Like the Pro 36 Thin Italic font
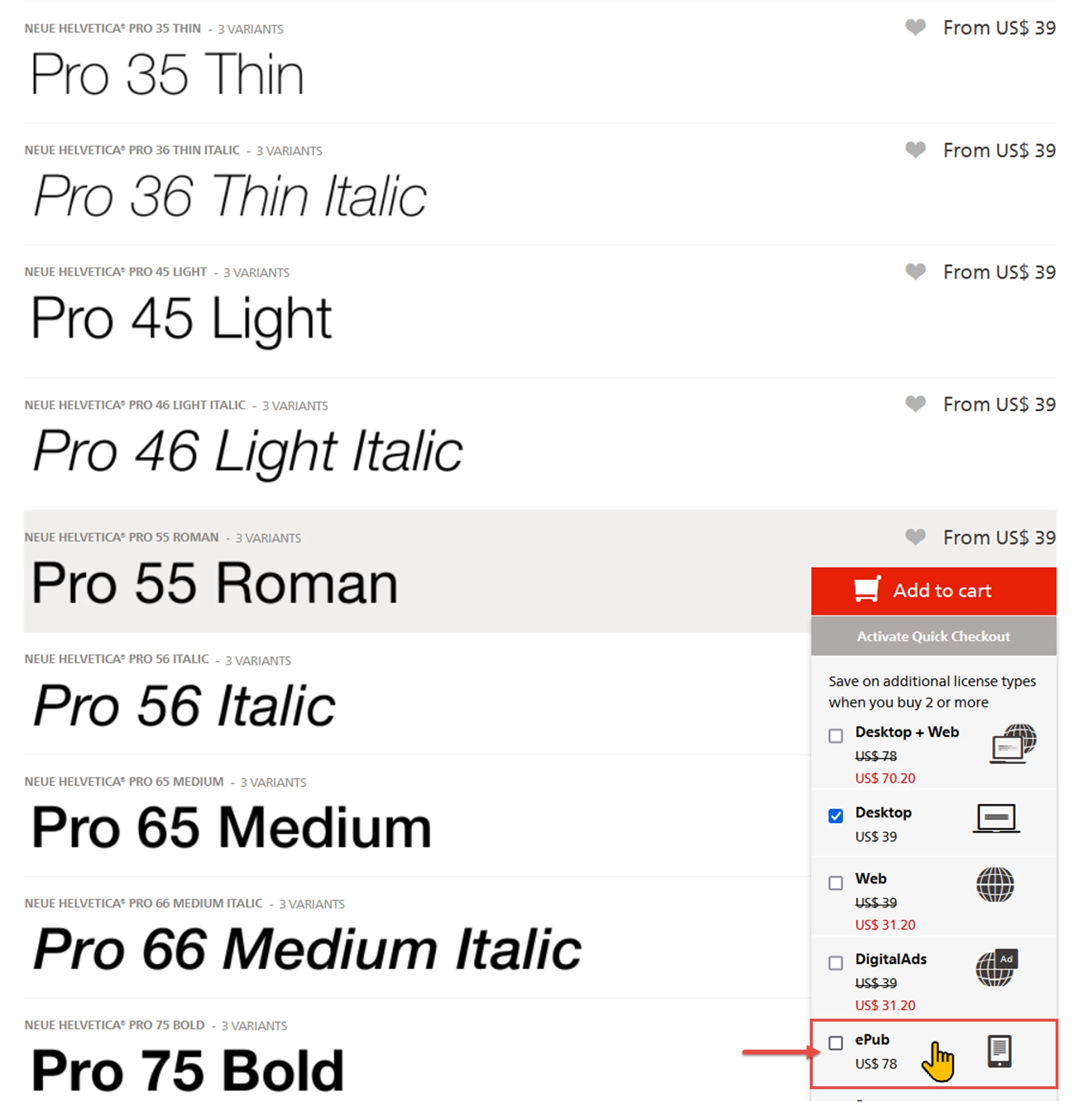 [915, 149]
